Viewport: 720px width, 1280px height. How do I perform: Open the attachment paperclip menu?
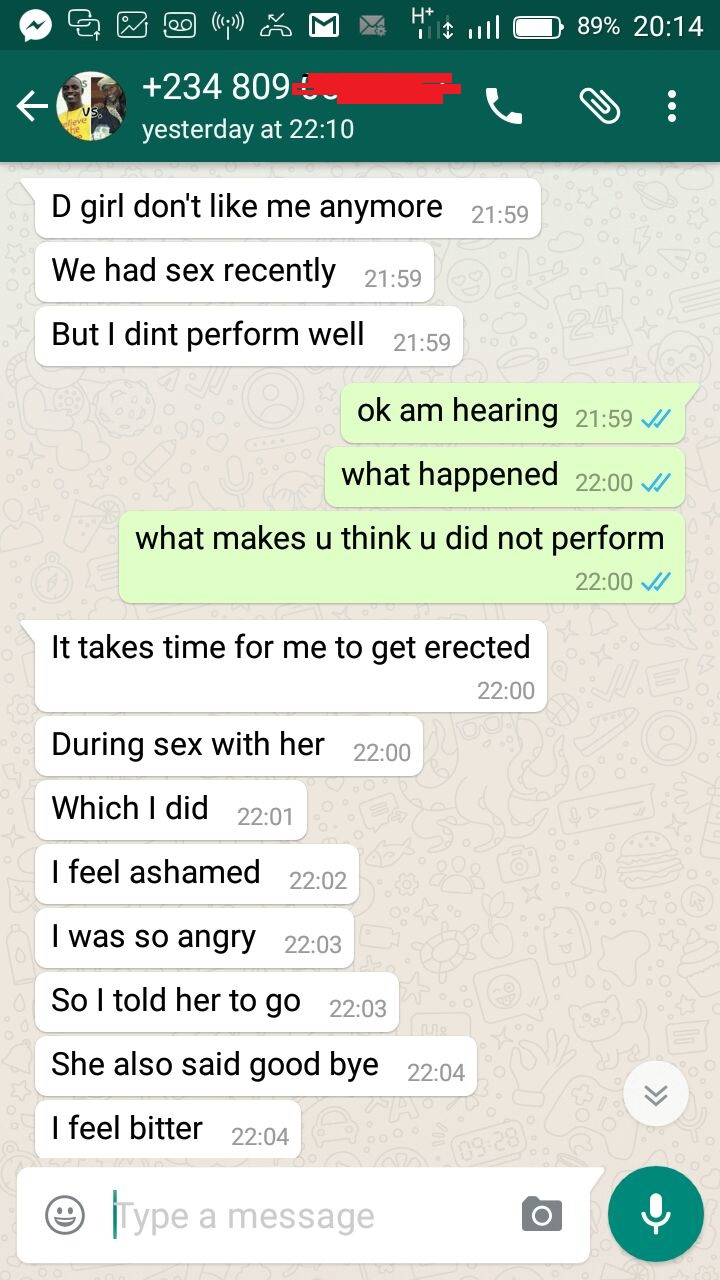click(599, 105)
